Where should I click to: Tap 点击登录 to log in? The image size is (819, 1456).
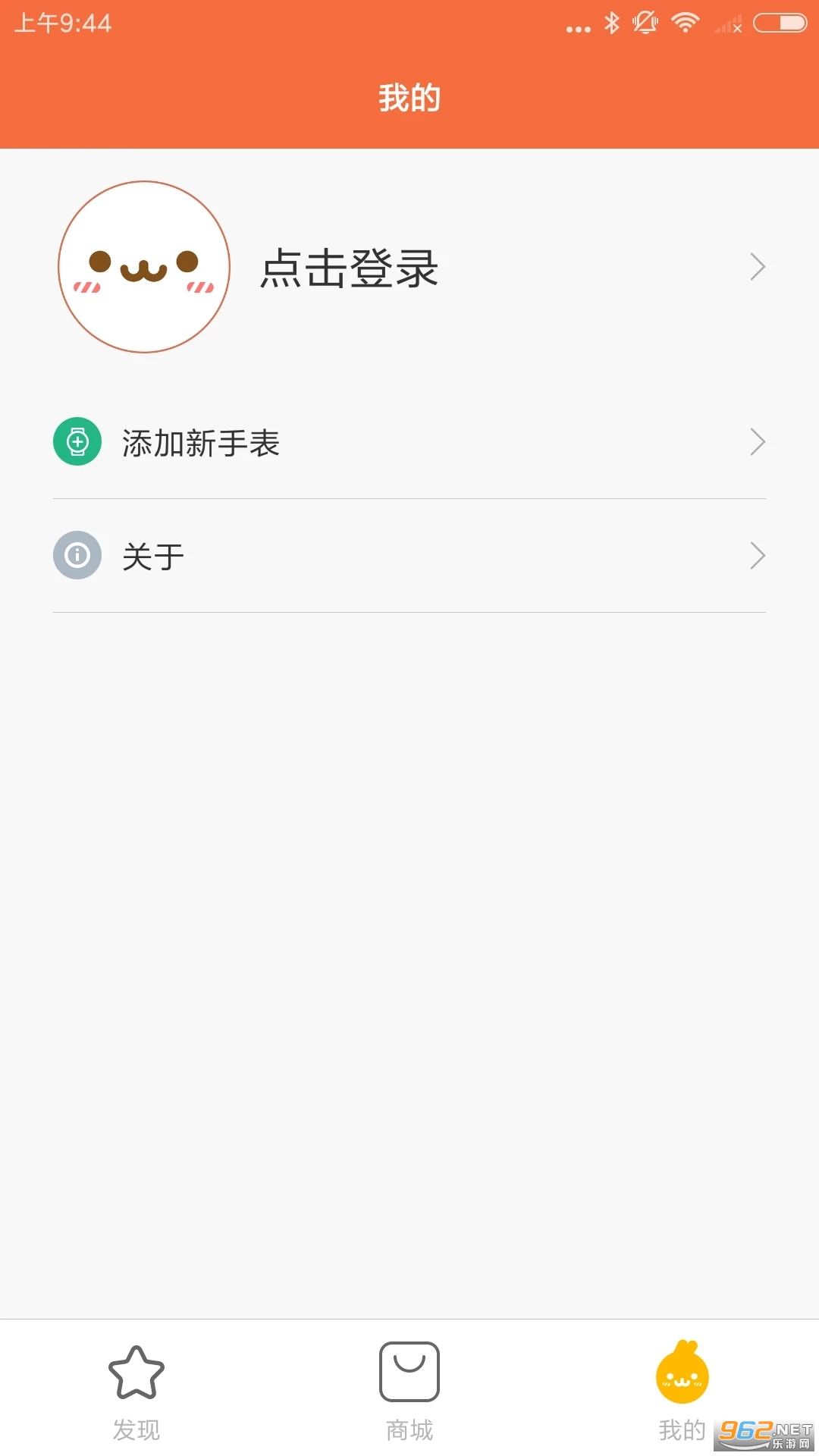[349, 268]
